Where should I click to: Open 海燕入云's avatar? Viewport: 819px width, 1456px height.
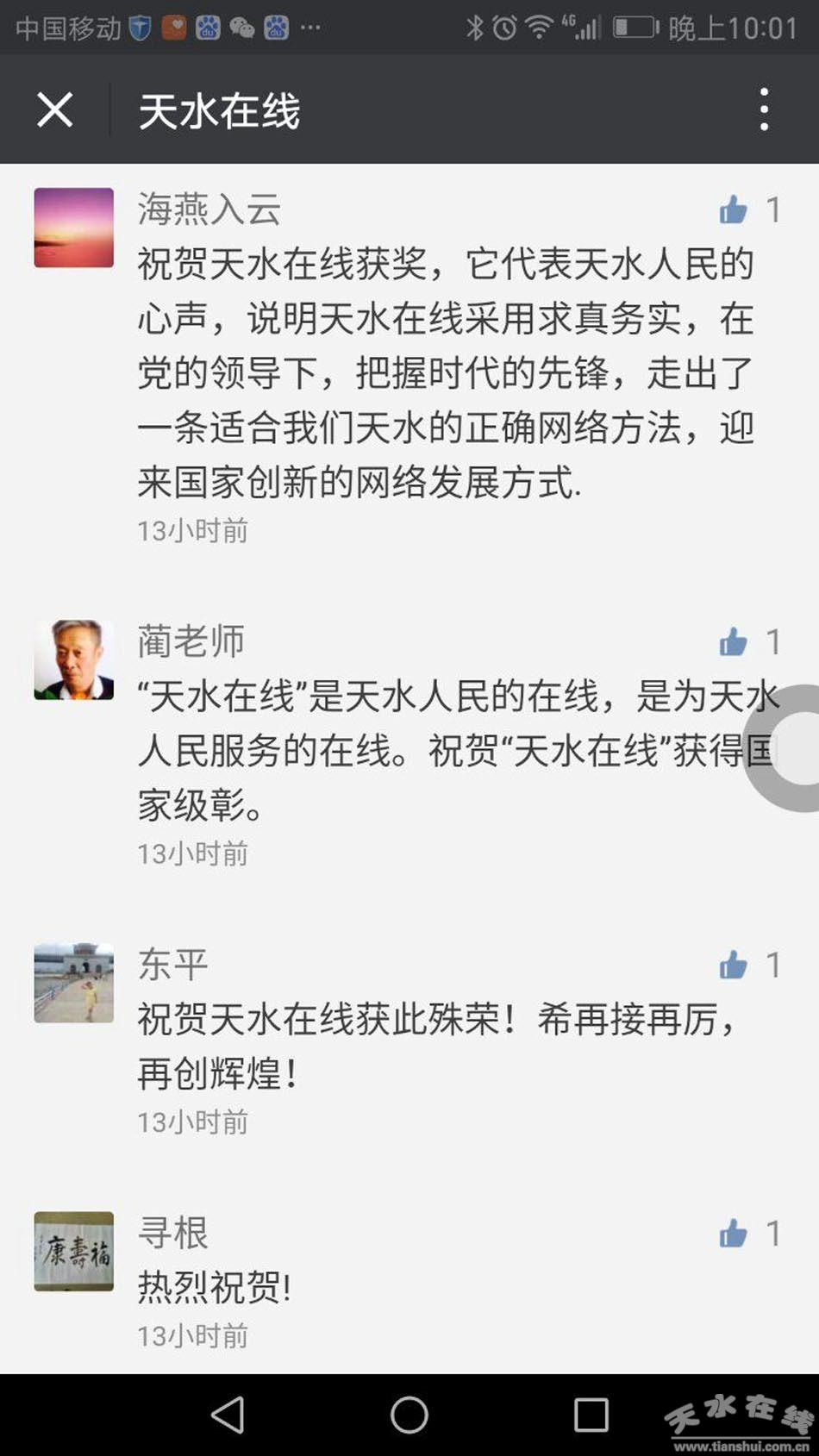tap(74, 228)
